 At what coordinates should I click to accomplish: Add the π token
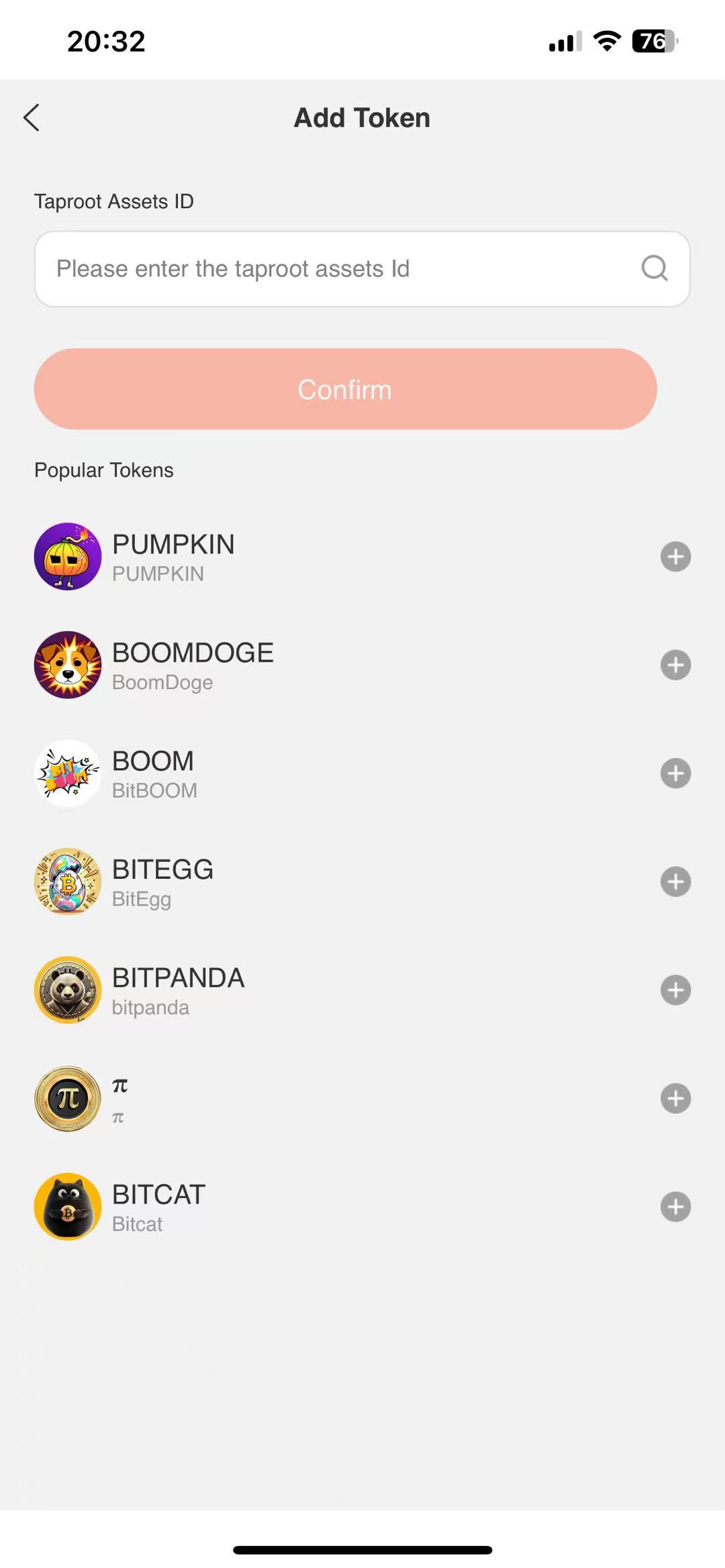[675, 1098]
